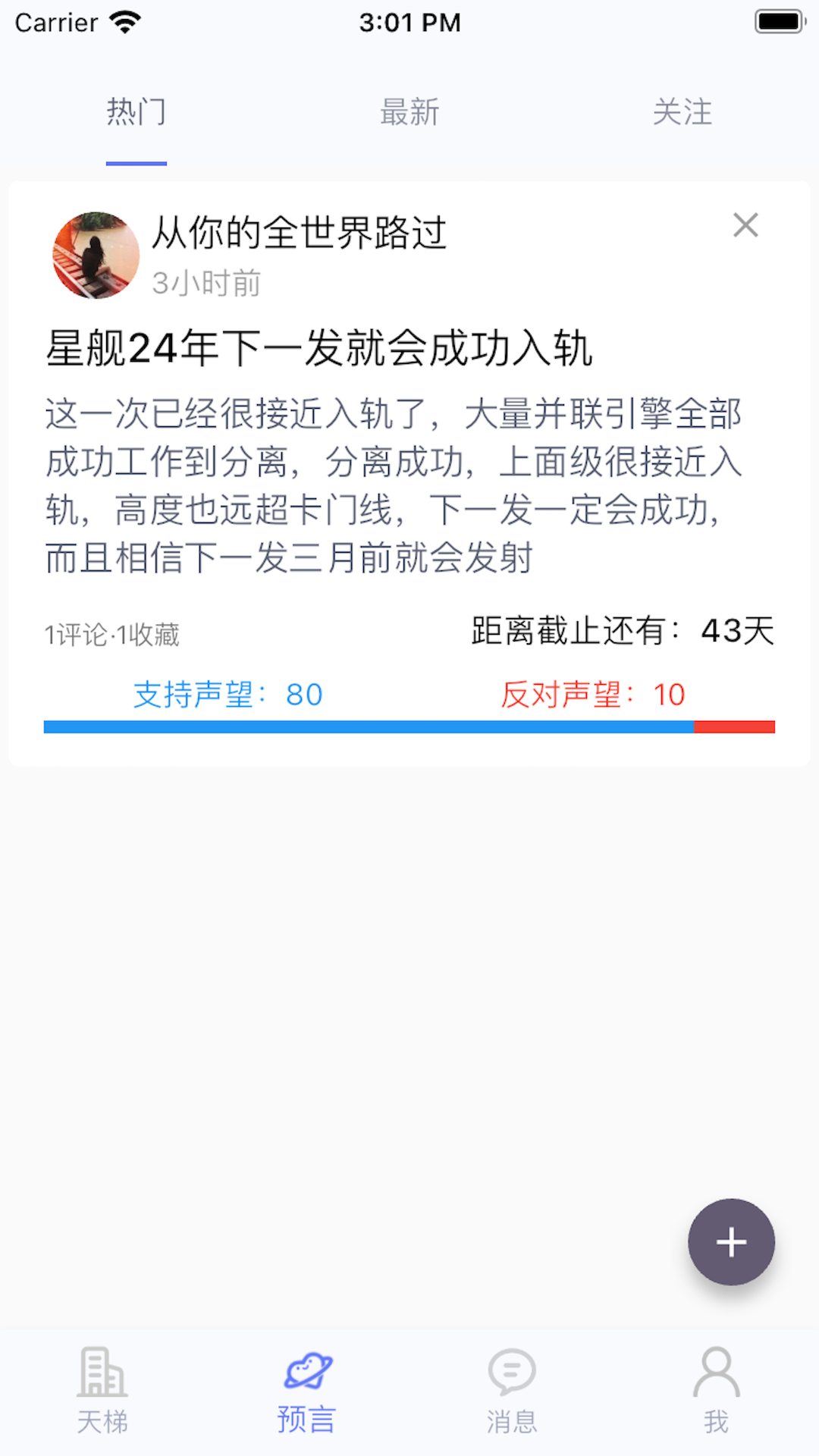
Task: Tap the deadline text 距离截止还有：43天
Action: click(x=622, y=630)
